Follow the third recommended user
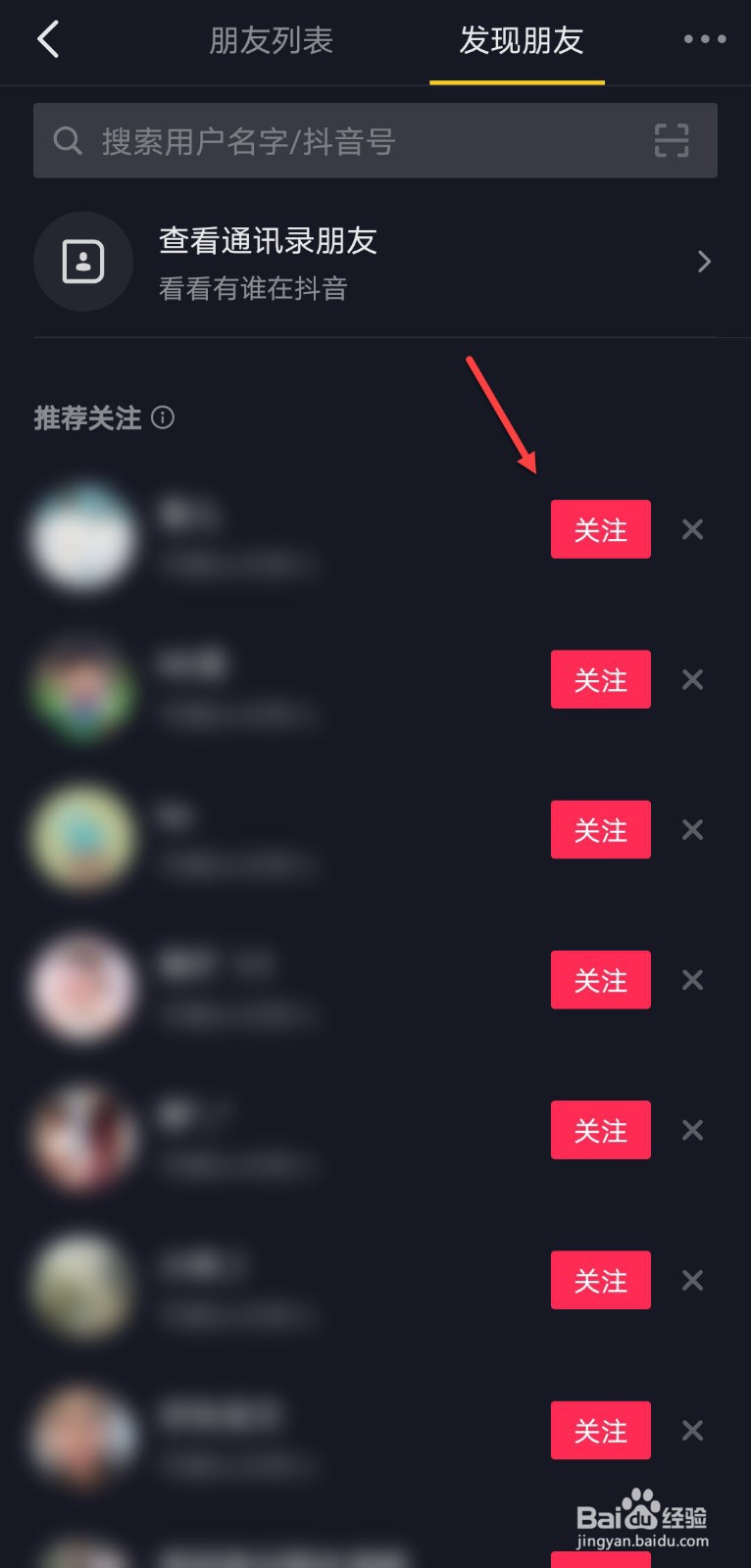This screenshot has width=751, height=1568. click(x=601, y=829)
